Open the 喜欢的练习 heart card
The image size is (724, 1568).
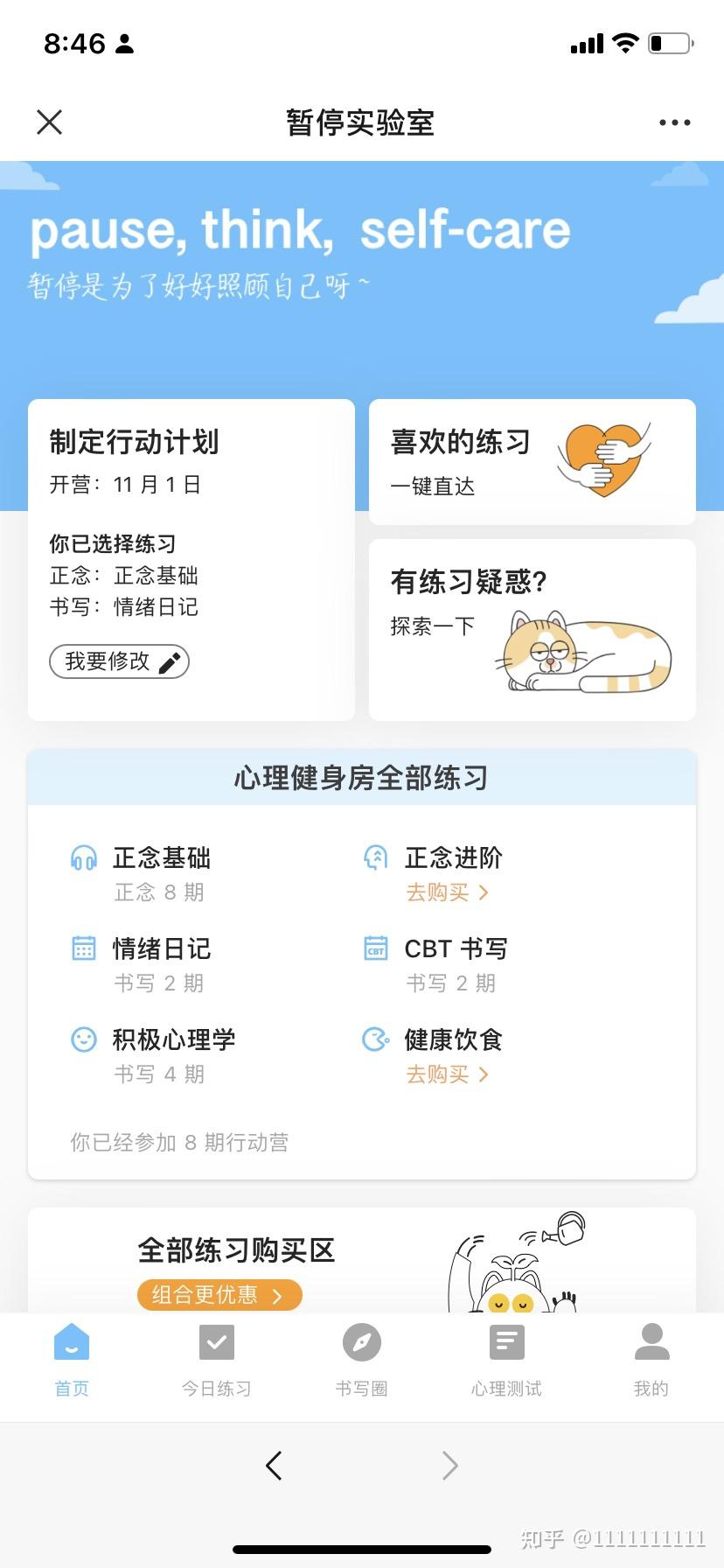tap(532, 459)
